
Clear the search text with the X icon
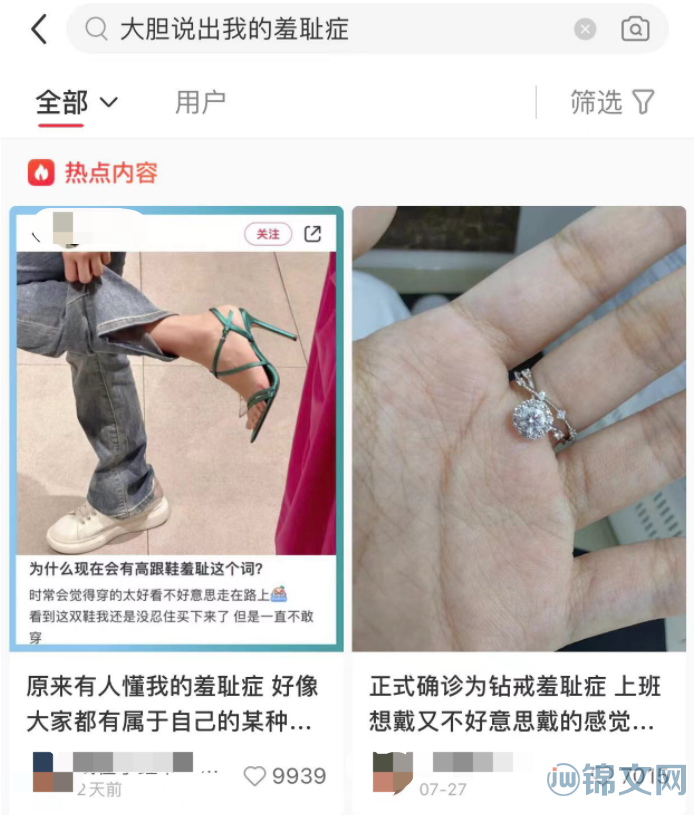[586, 30]
